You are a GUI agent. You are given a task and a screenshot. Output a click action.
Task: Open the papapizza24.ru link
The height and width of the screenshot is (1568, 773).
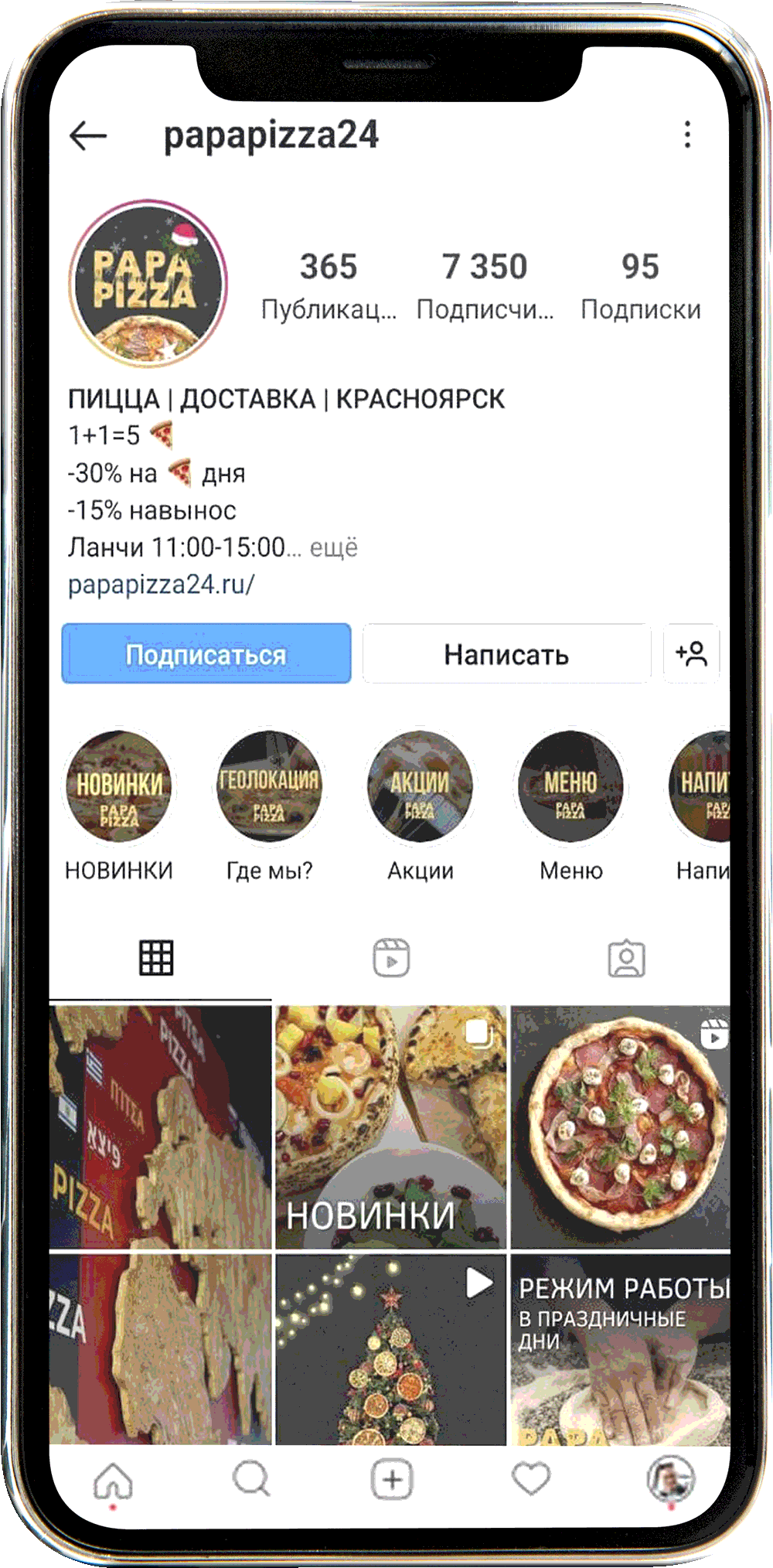(x=161, y=585)
